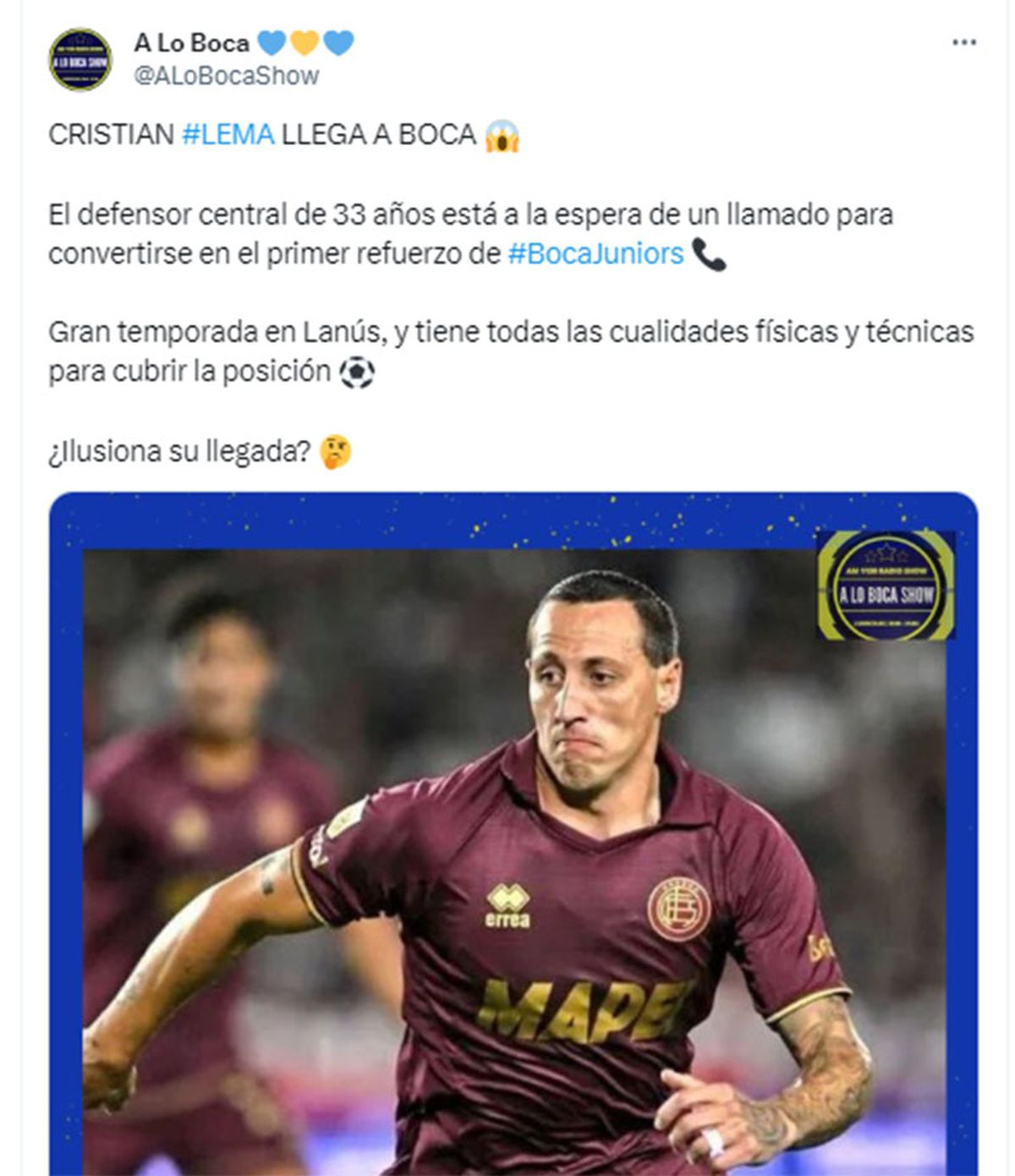This screenshot has height=1176, width=1015.
Task: Open the #BocaJuniors hashtag link
Action: coord(595,254)
